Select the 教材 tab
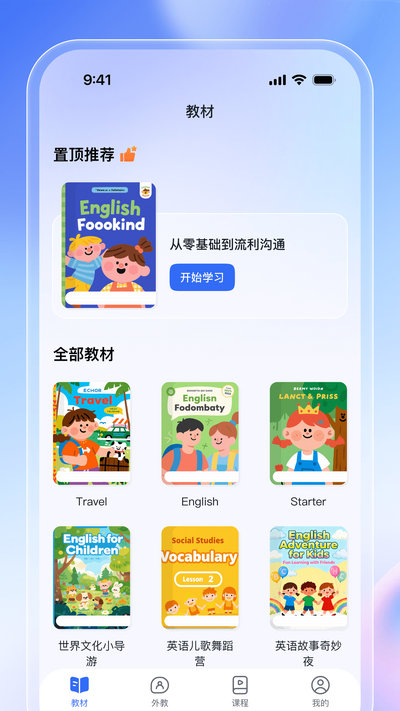The height and width of the screenshot is (711, 400). pos(79,692)
